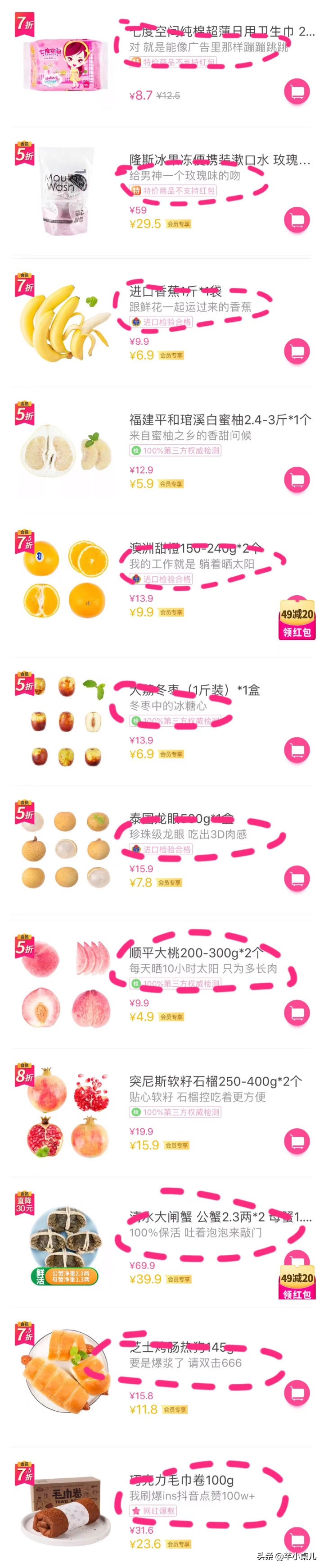Viewport: 324px width, 1568px height.
Task: Open the 巧克力毛巾卷 product page
Action: click(181, 1480)
